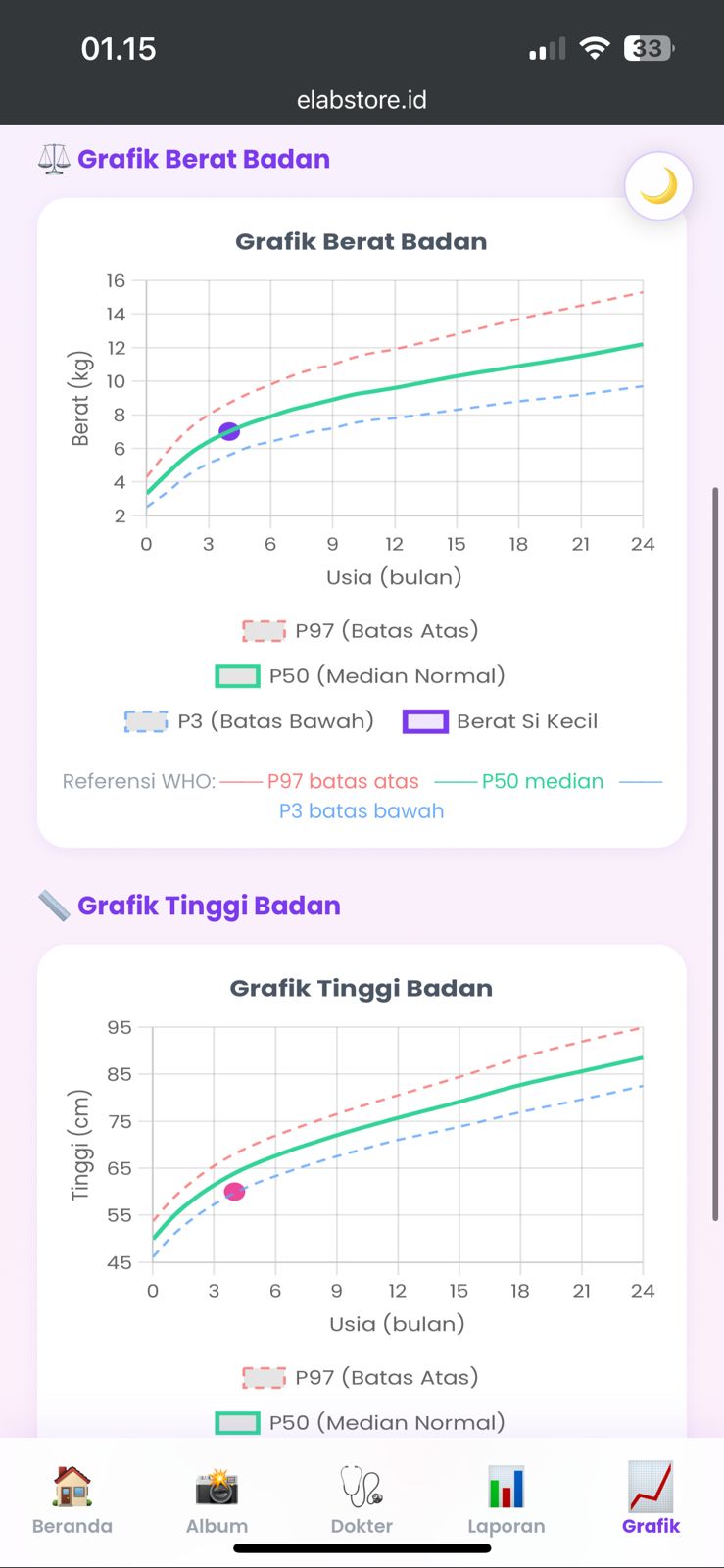
Task: Toggle P50 (Median Normal) in weight chart legend
Action: click(x=361, y=676)
